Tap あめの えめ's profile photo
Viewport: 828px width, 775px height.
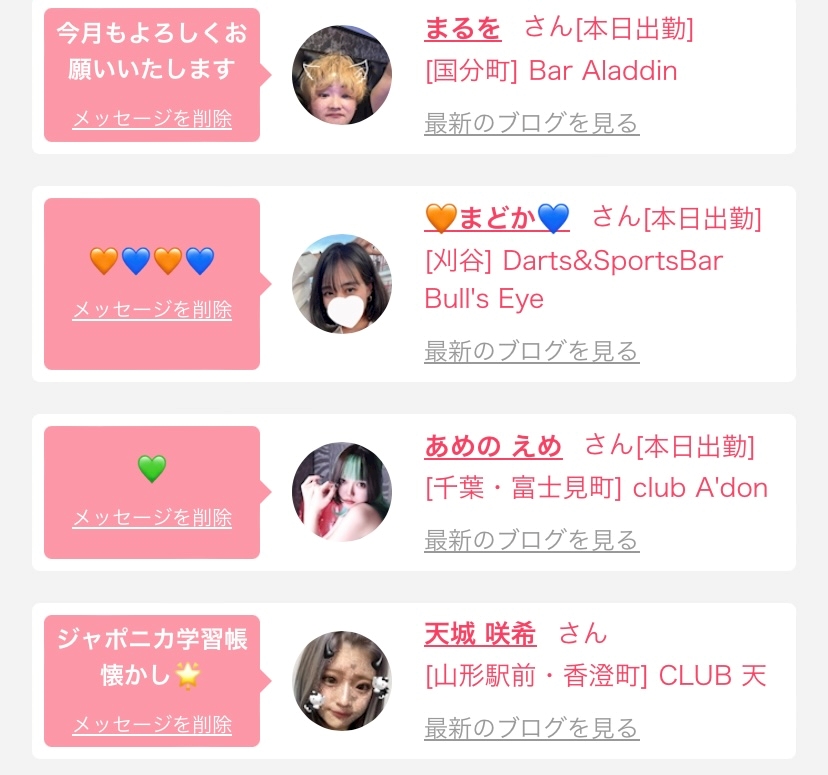pyautogui.click(x=342, y=492)
